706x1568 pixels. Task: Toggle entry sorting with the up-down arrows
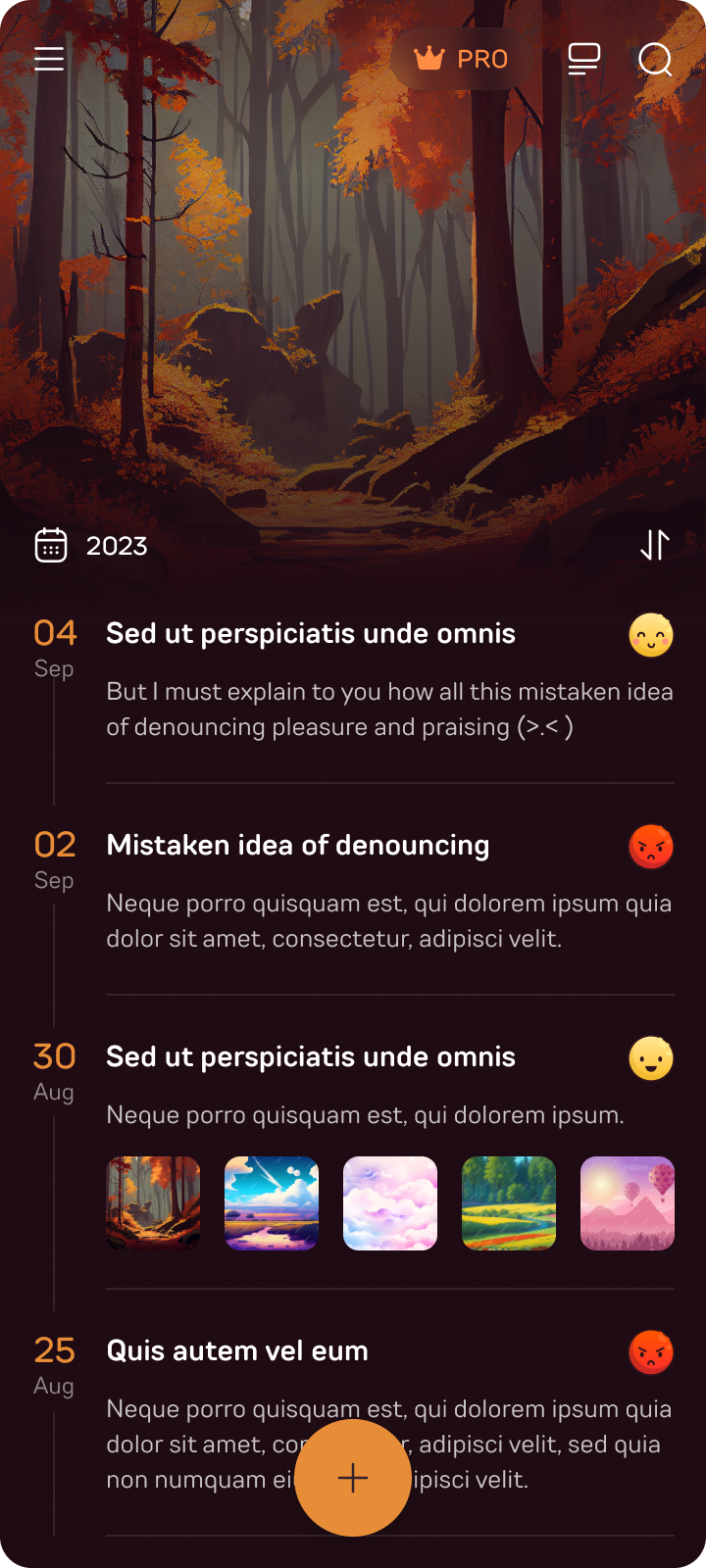(653, 545)
